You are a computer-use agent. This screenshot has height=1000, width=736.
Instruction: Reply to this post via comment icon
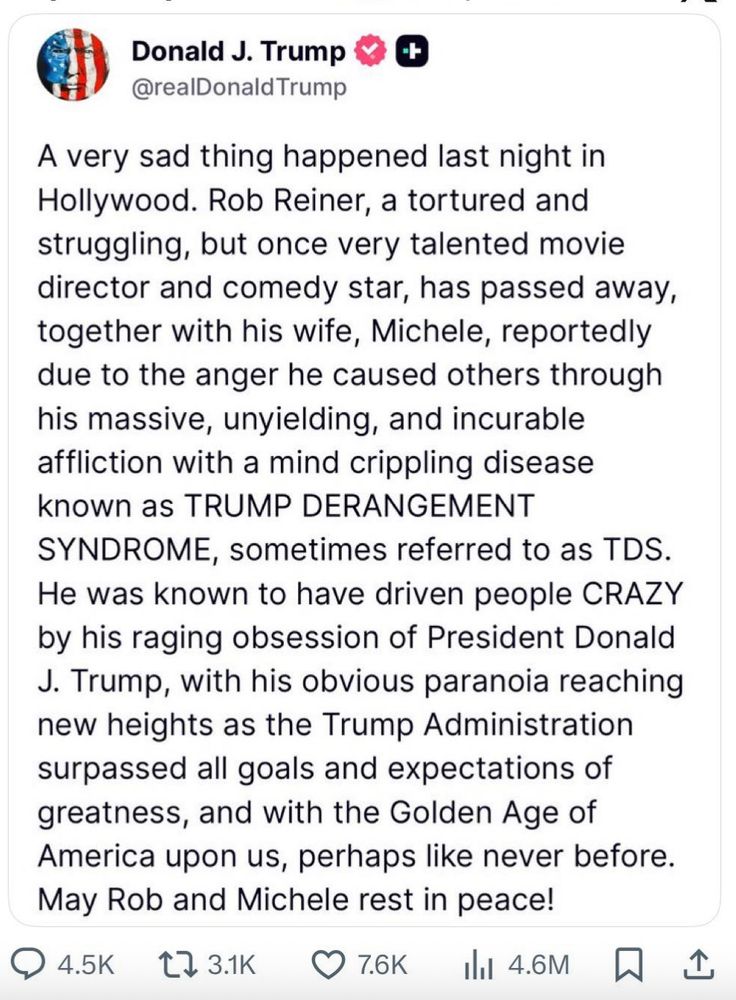[x=29, y=964]
